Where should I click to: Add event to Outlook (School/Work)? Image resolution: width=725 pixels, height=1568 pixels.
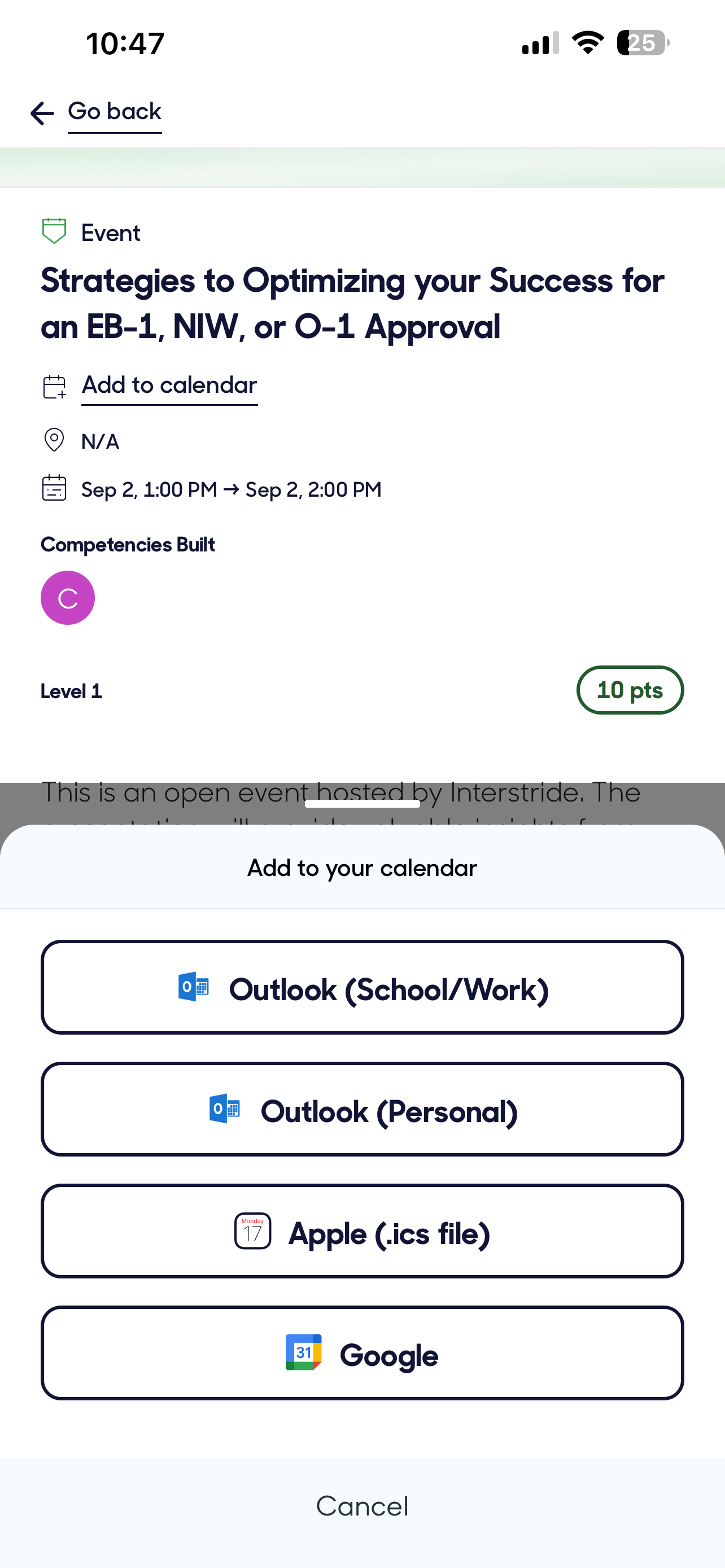point(362,987)
